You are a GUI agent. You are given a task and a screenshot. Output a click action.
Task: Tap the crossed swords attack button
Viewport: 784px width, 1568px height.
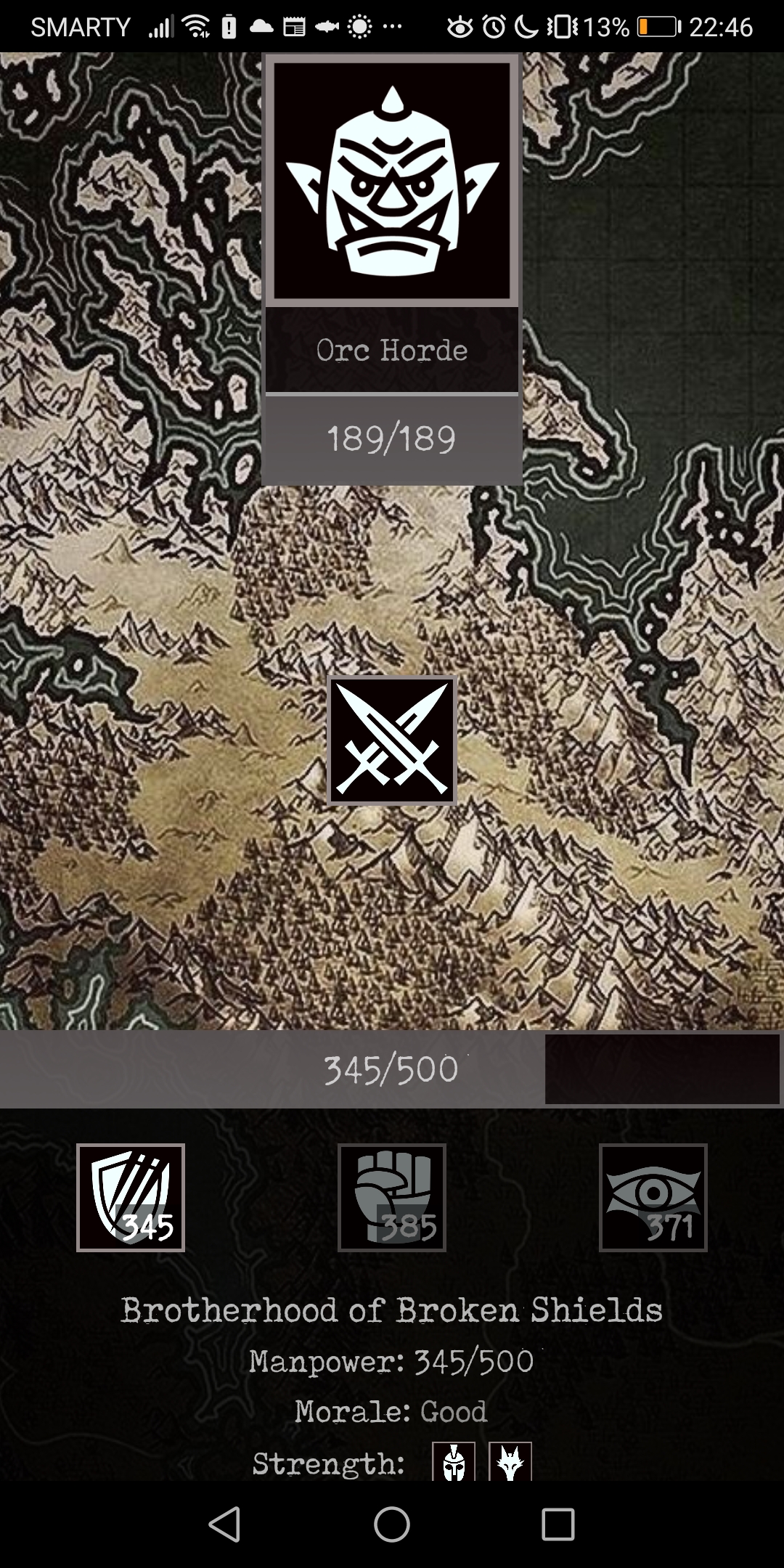click(x=392, y=740)
